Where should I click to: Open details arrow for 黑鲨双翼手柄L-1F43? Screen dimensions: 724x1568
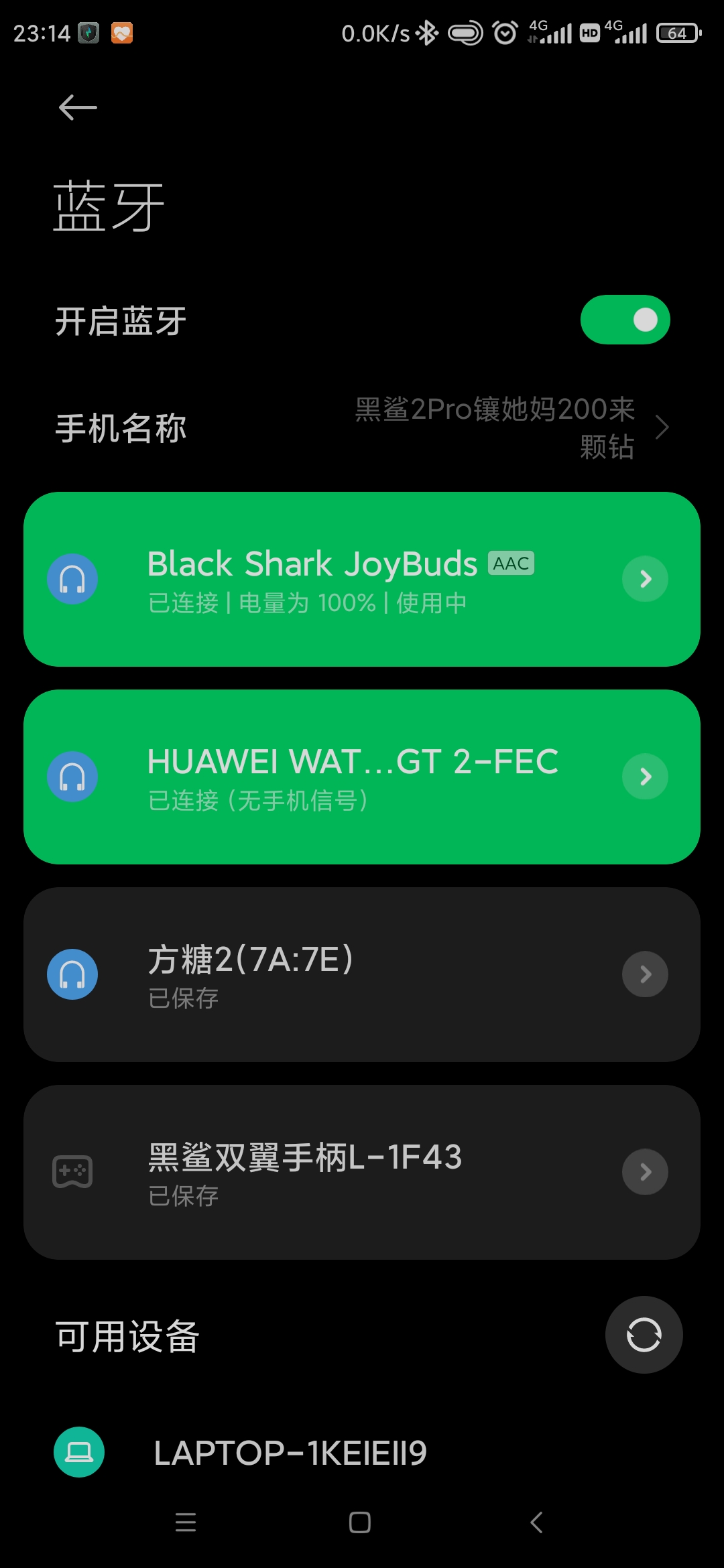coord(645,1172)
